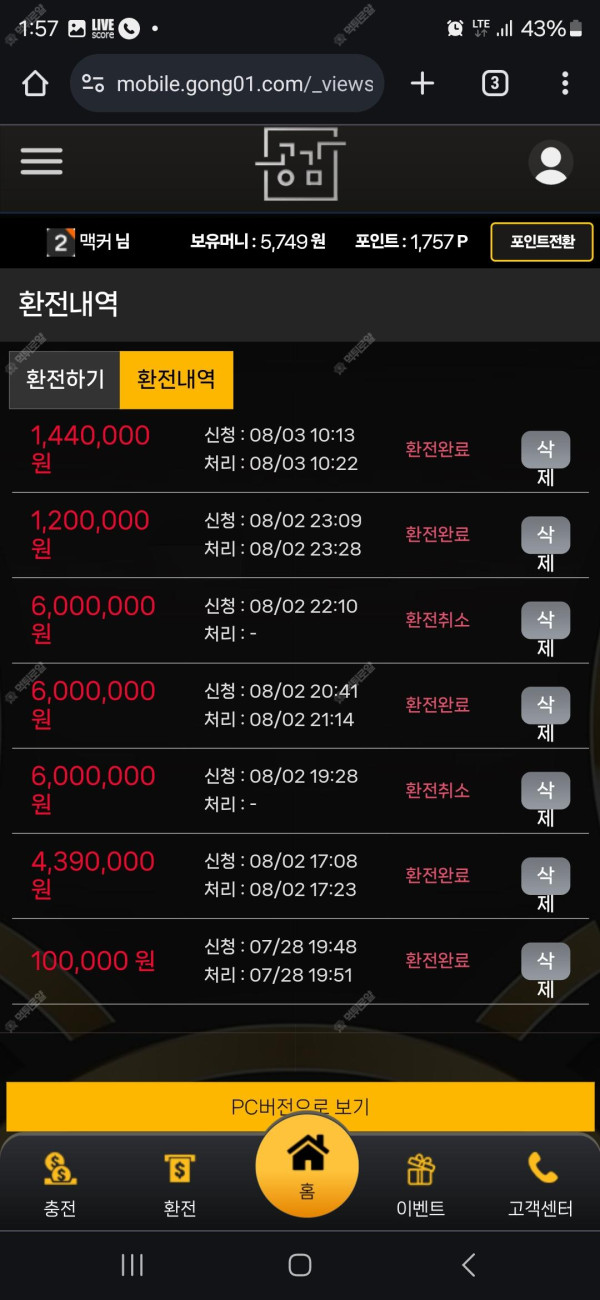
Task: Open 충전 in bottom navigation
Action: [60, 1183]
